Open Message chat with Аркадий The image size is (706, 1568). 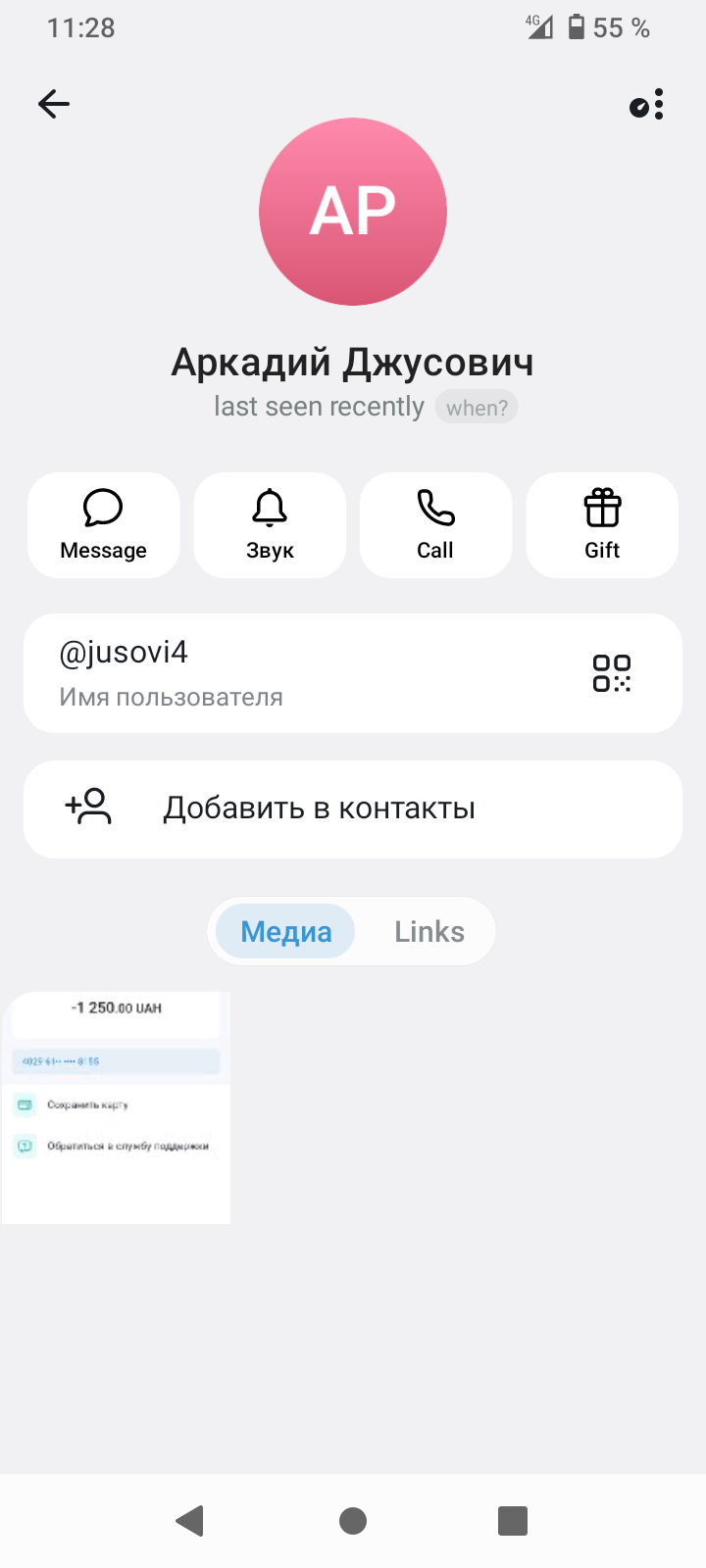tap(104, 525)
